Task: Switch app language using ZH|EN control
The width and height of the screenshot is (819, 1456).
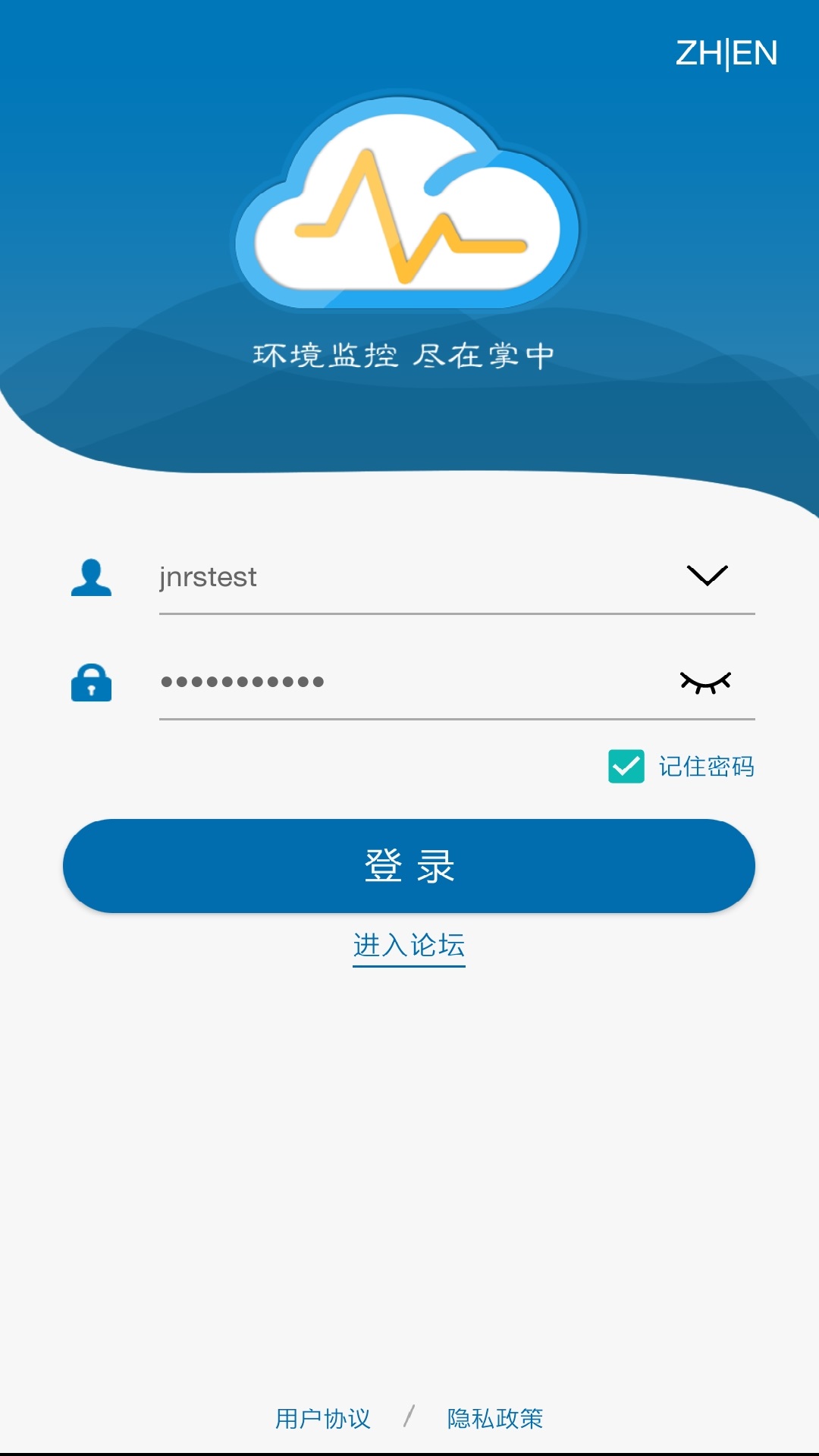Action: 726,53
